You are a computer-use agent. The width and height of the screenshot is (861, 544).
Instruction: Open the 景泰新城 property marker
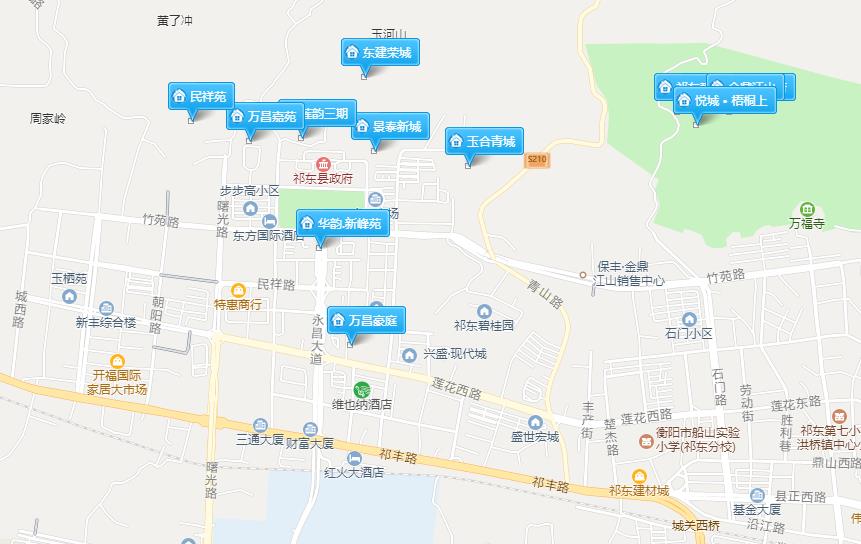click(x=389, y=127)
